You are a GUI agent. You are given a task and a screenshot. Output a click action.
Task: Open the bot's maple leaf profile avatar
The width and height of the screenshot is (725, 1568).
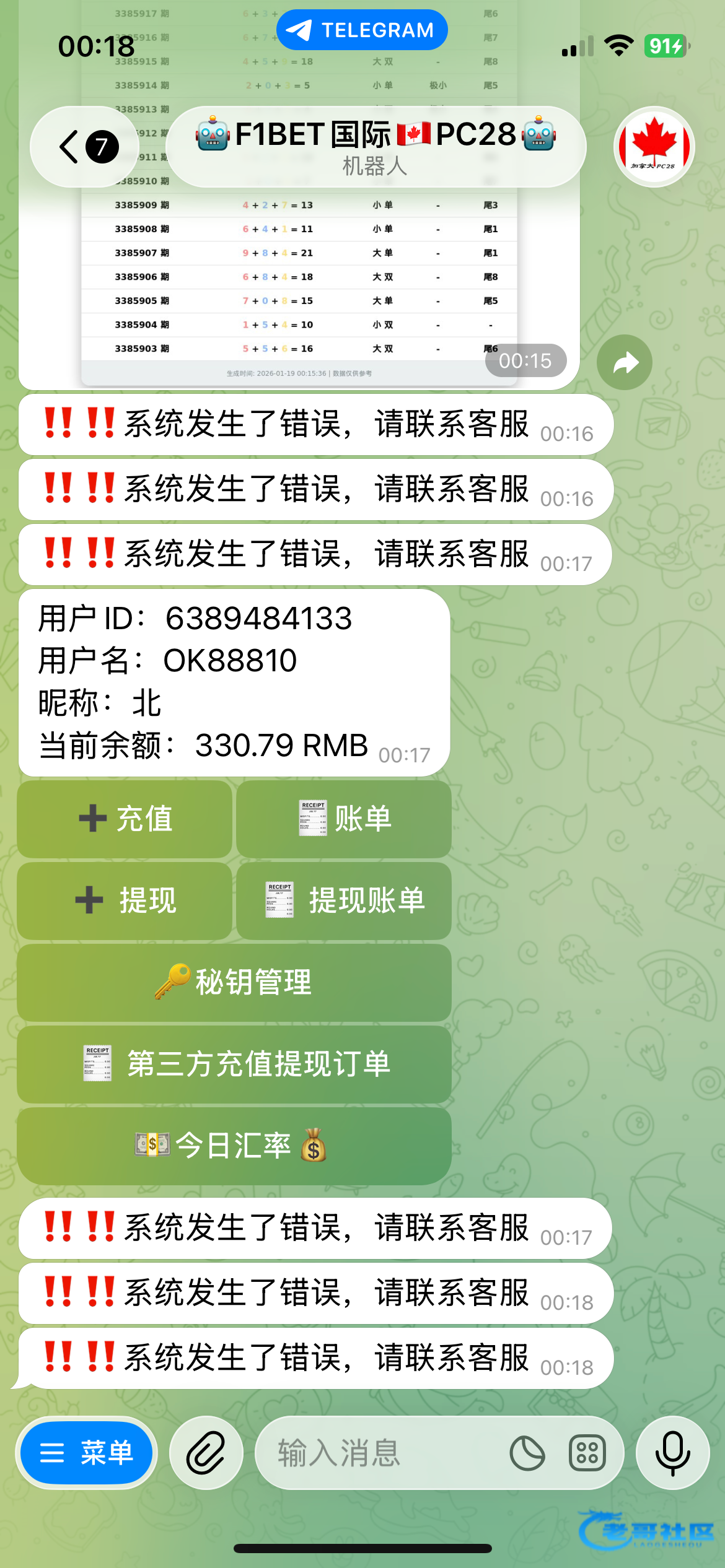[654, 147]
